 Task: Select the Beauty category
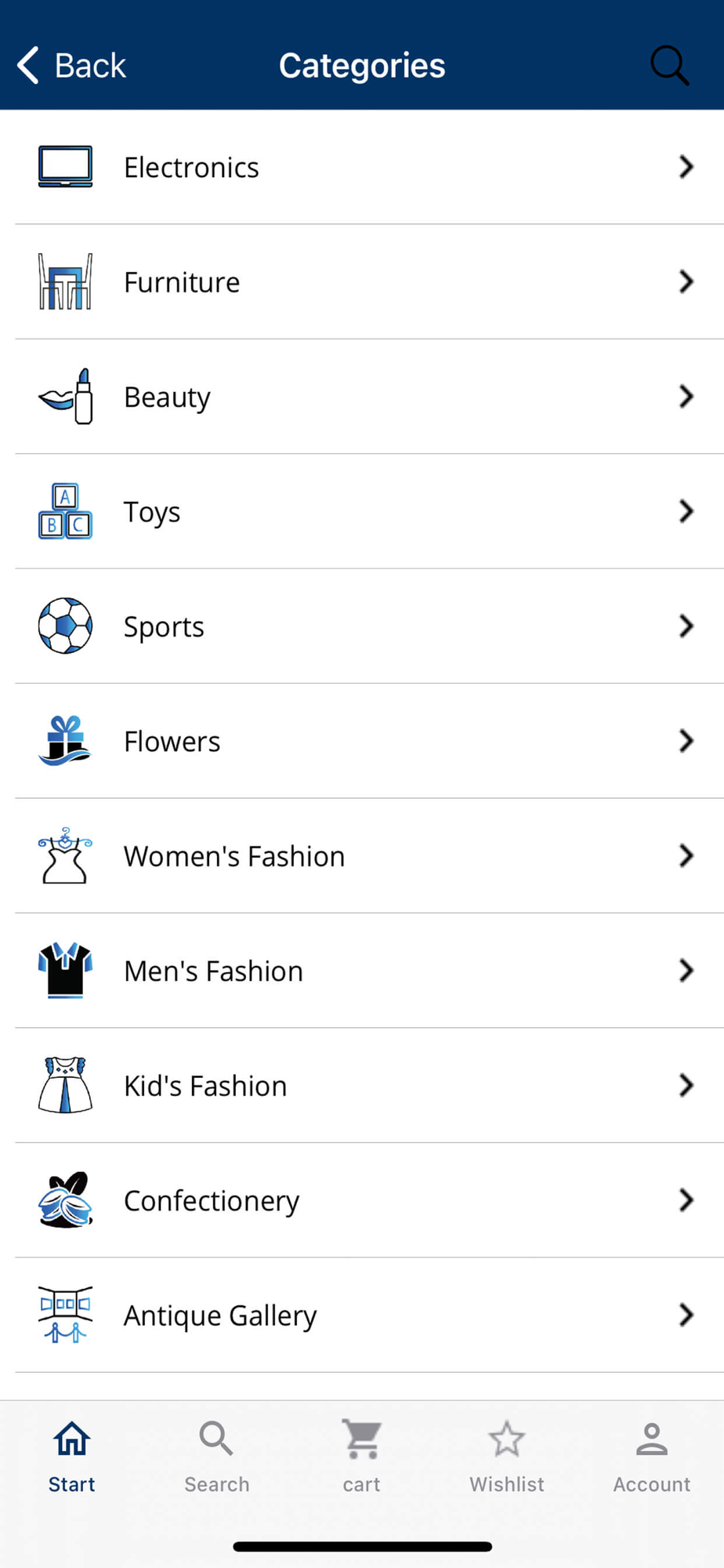pos(362,397)
